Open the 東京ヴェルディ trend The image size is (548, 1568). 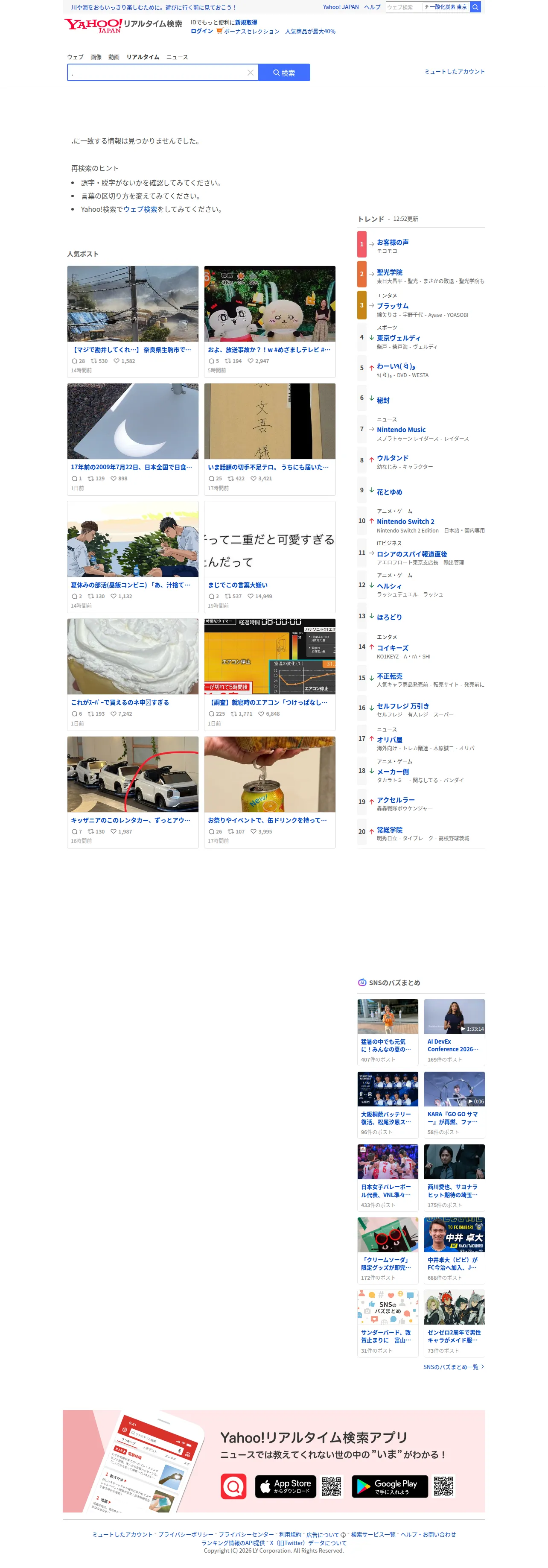click(398, 338)
